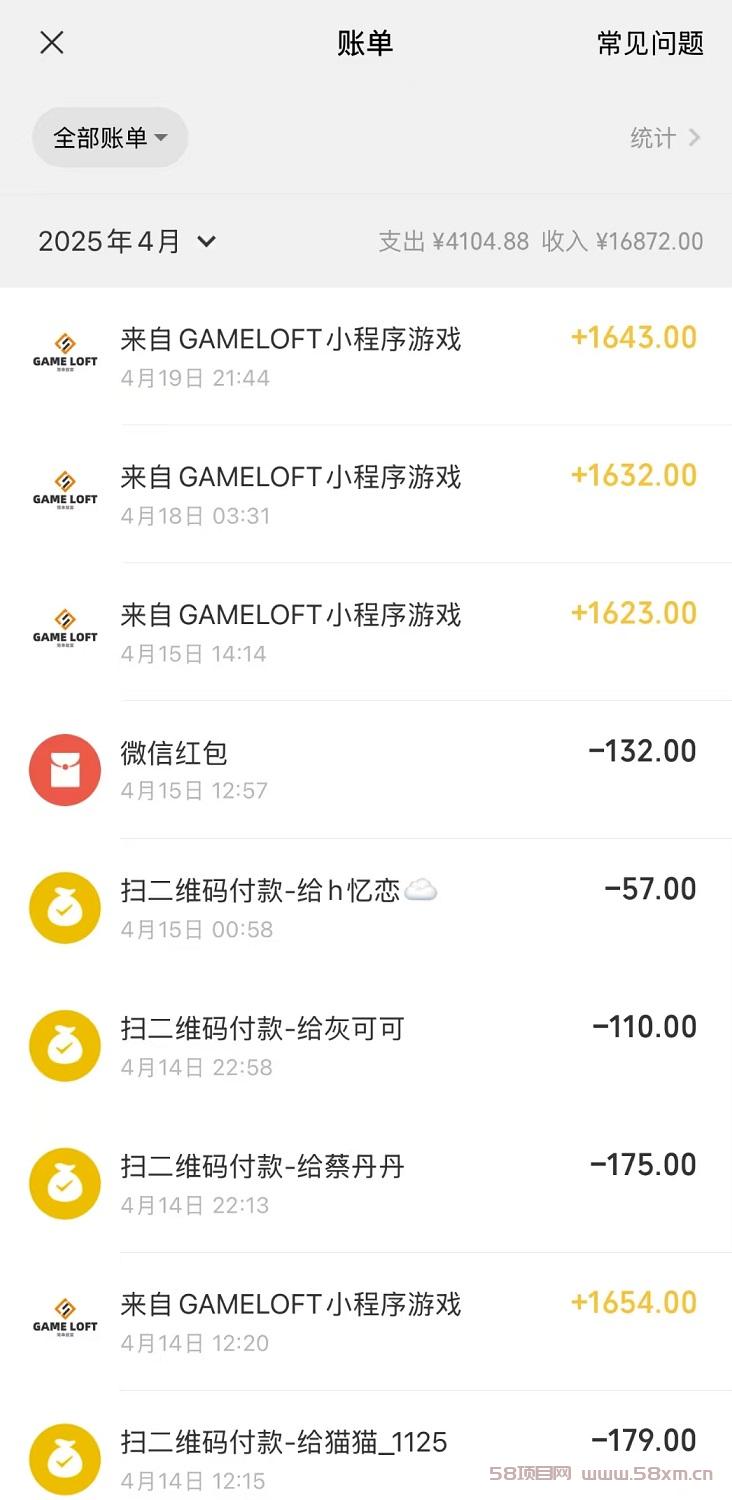Viewport: 732px width, 1500px height.
Task: Open the 微信红包 -132.00 record
Action: coord(366,770)
